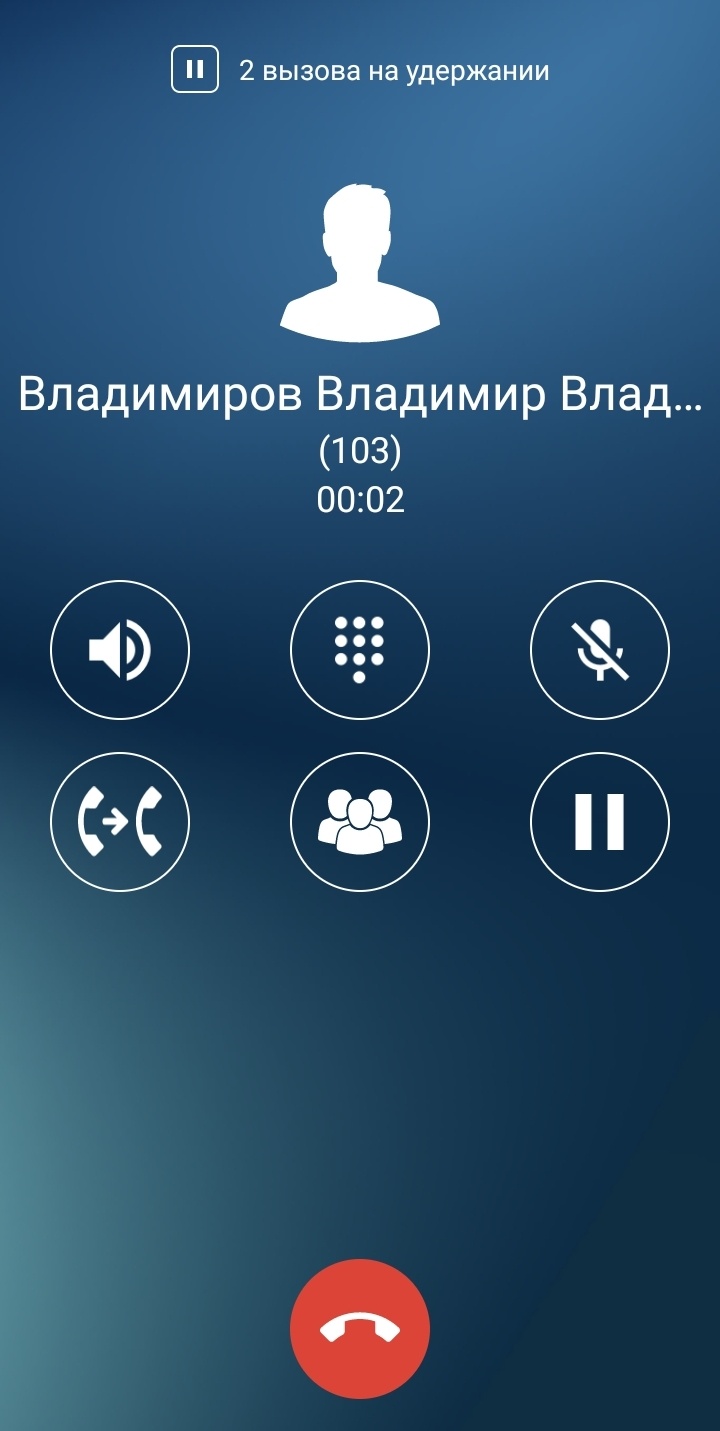The height and width of the screenshot is (1431, 720).
Task: Put the current call on hold
Action: [600, 822]
